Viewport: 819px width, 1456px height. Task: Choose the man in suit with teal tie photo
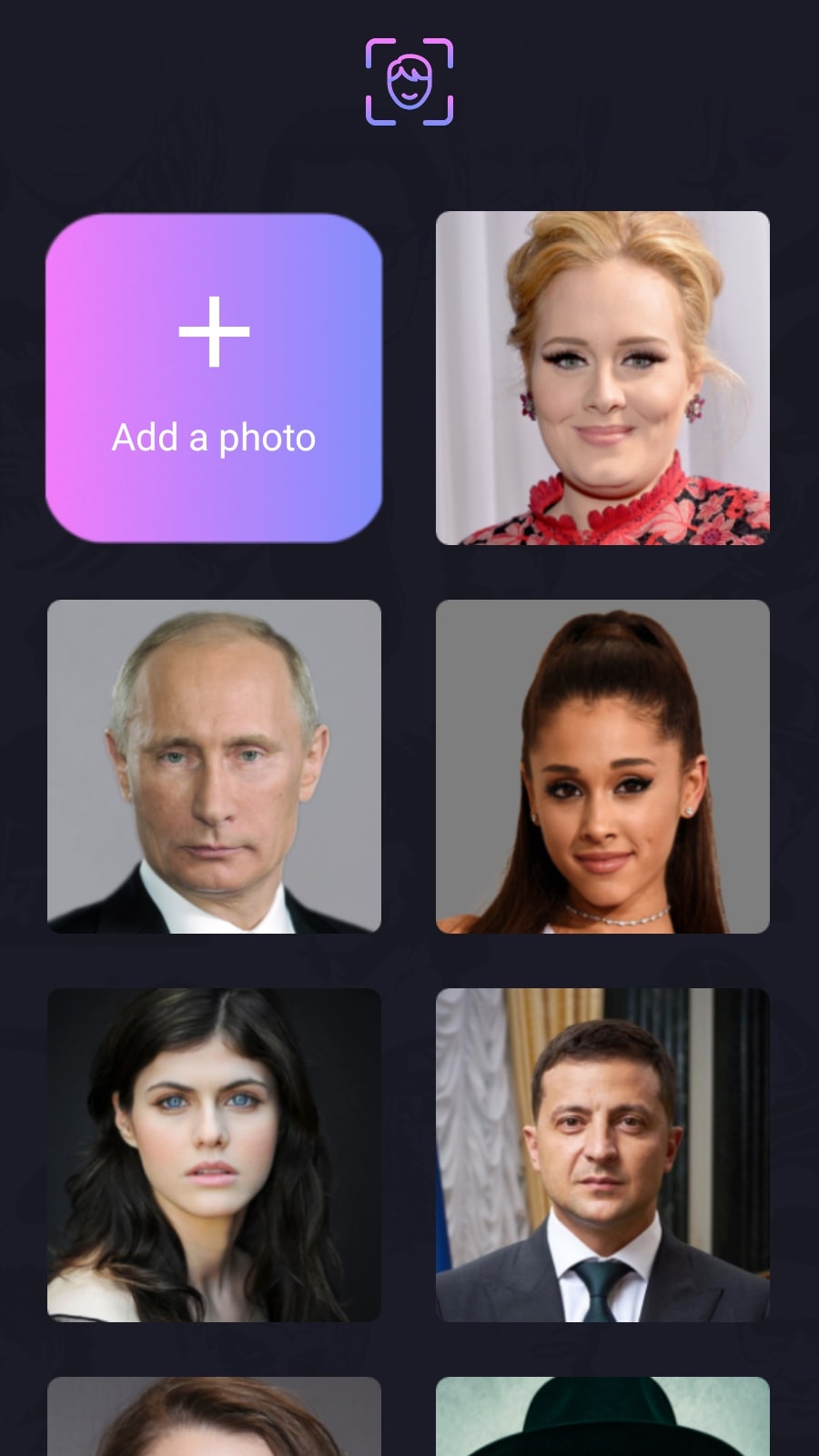coord(602,1155)
